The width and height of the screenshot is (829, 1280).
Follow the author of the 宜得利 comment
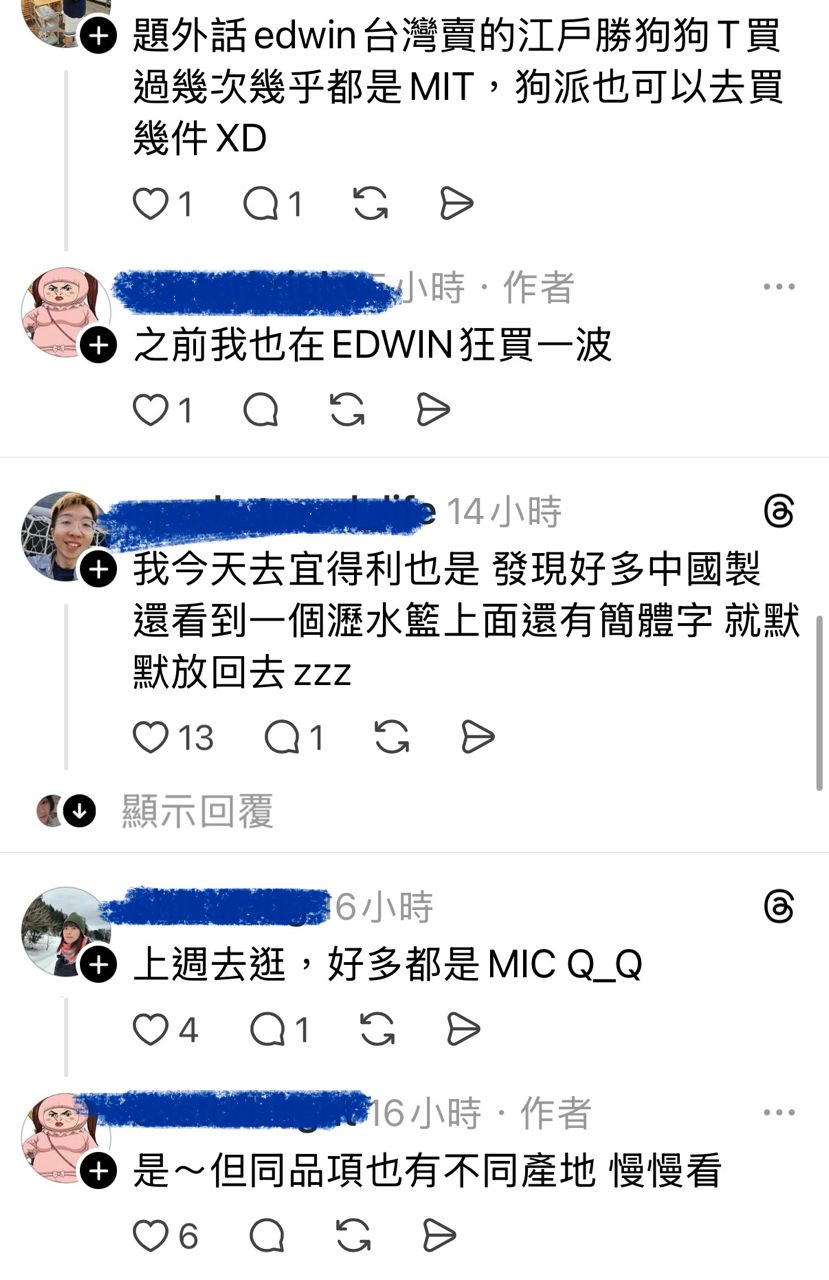pyautogui.click(x=97, y=571)
